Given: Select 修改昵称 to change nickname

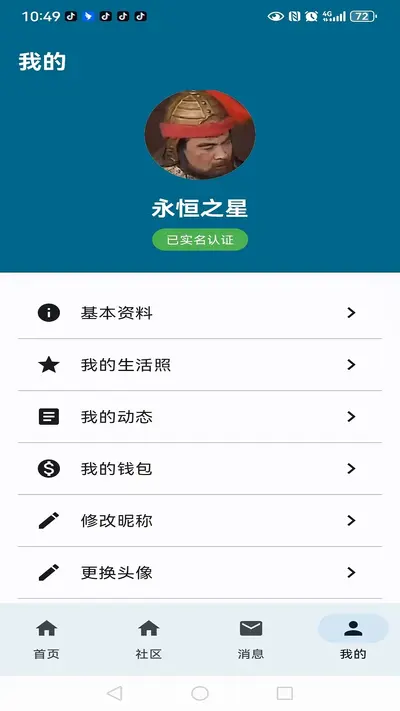Looking at the screenshot, I should click(200, 521).
